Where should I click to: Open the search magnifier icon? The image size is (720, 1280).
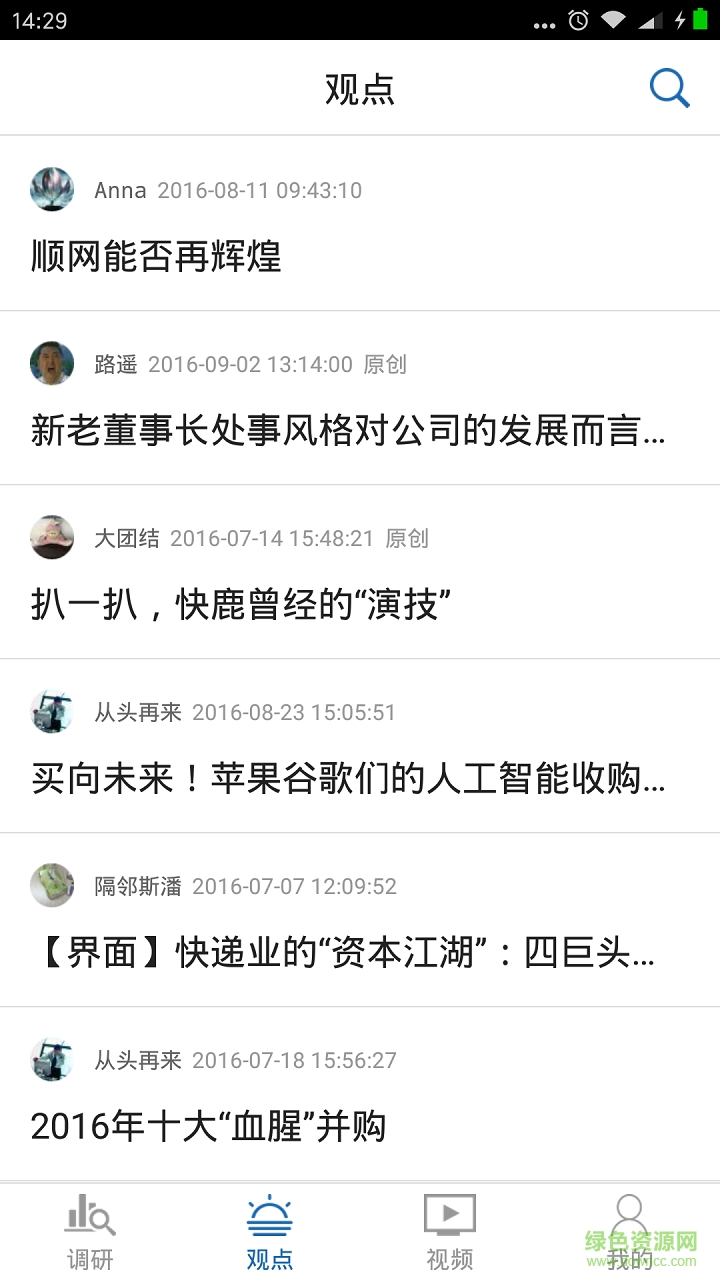pyautogui.click(x=669, y=89)
